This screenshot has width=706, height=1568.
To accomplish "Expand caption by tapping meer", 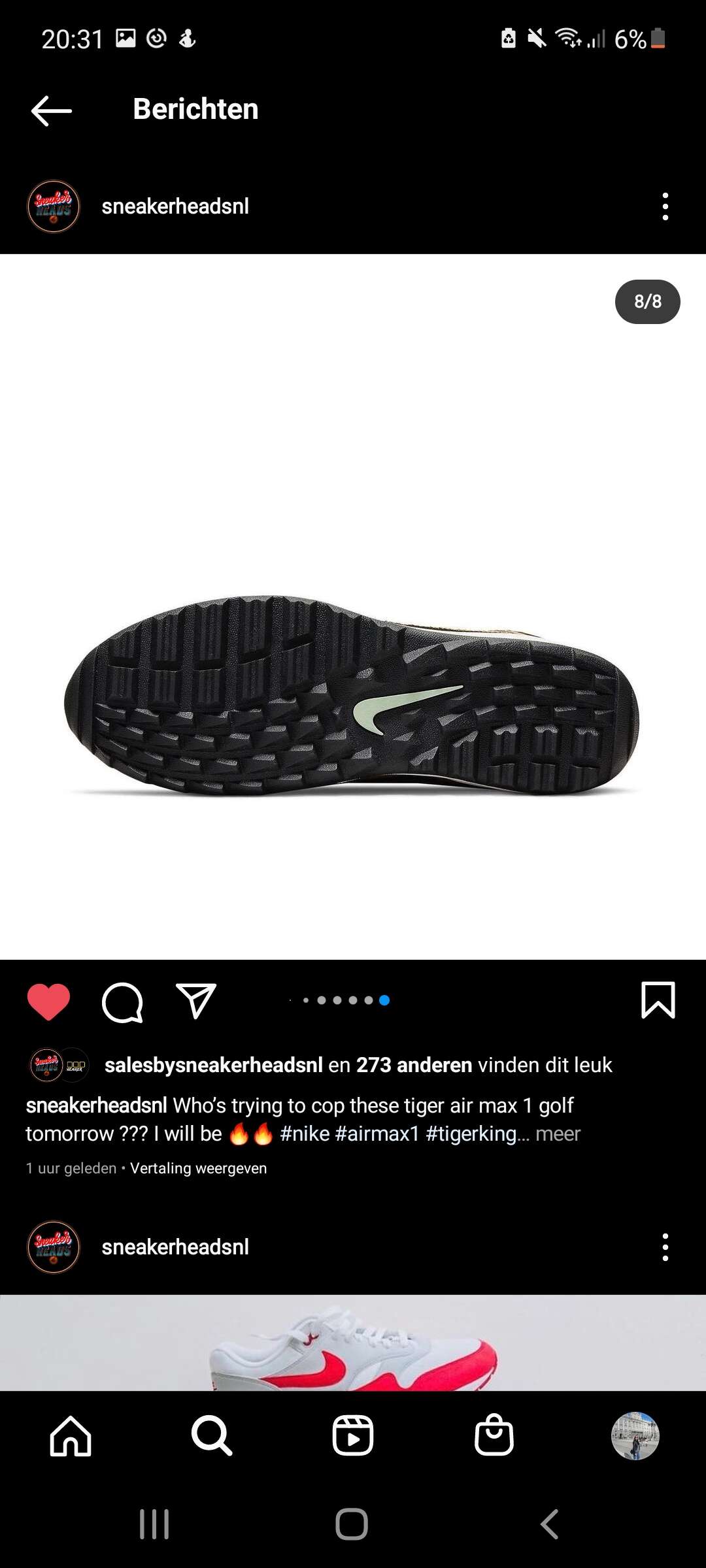I will point(558,1134).
